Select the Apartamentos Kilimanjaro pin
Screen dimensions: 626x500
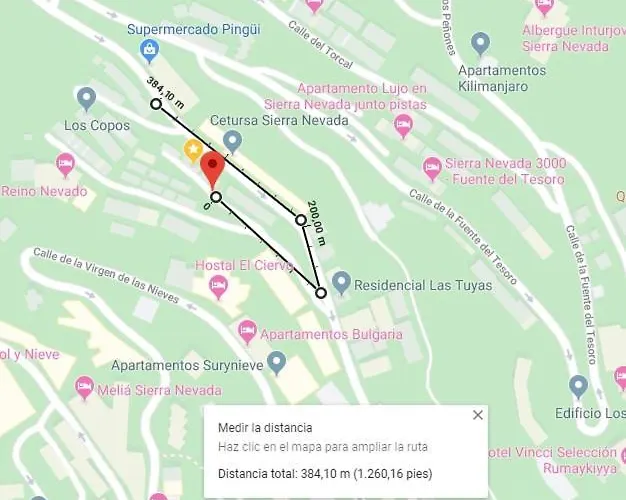[480, 44]
